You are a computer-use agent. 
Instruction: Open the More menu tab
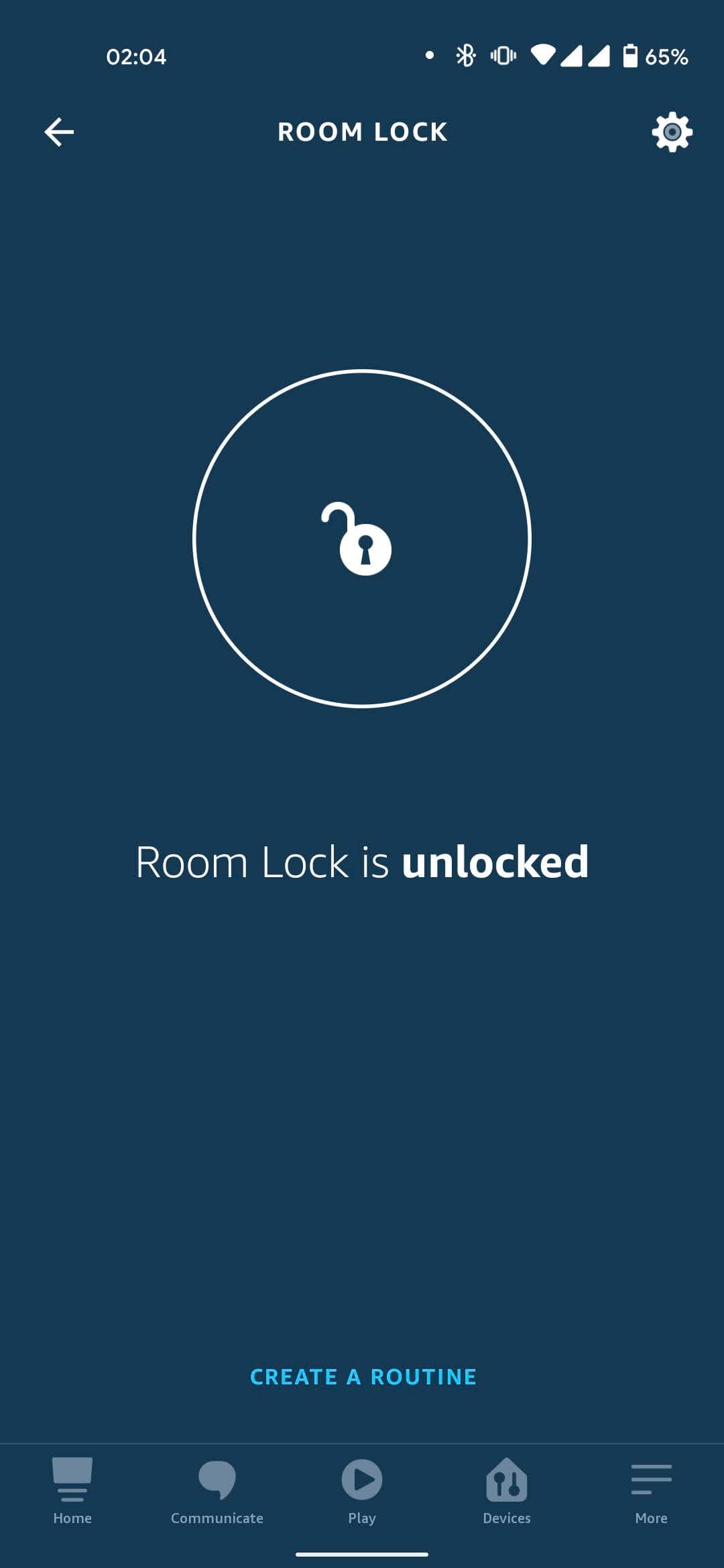tap(651, 1489)
